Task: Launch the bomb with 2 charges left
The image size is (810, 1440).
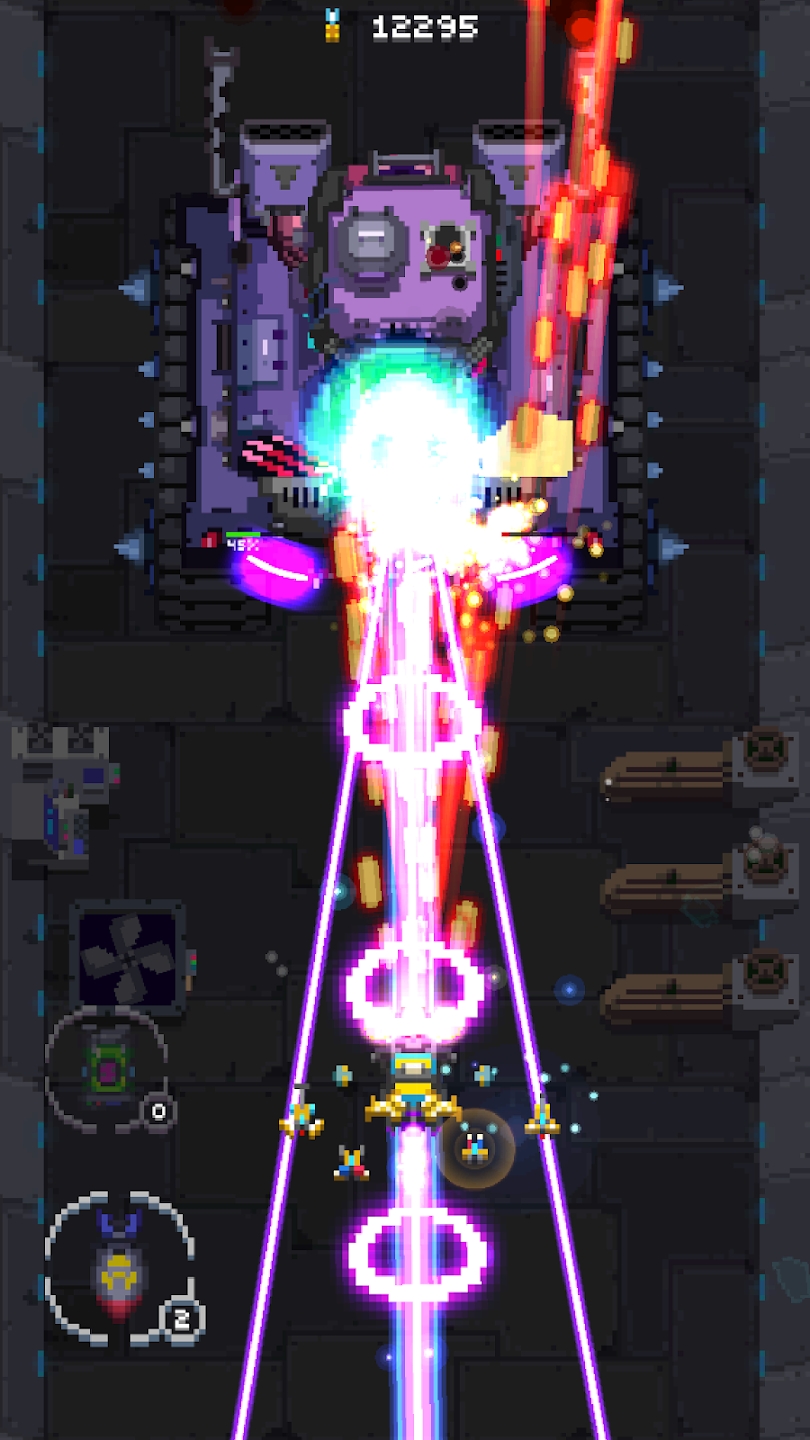Action: pyautogui.click(x=119, y=1268)
